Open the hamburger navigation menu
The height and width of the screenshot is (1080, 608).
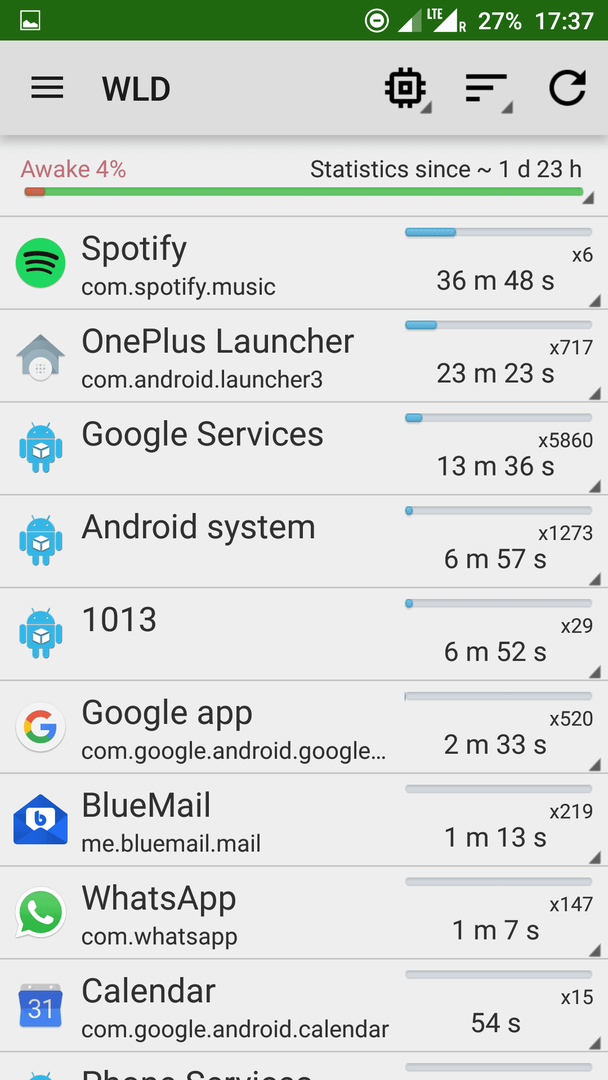click(x=48, y=88)
